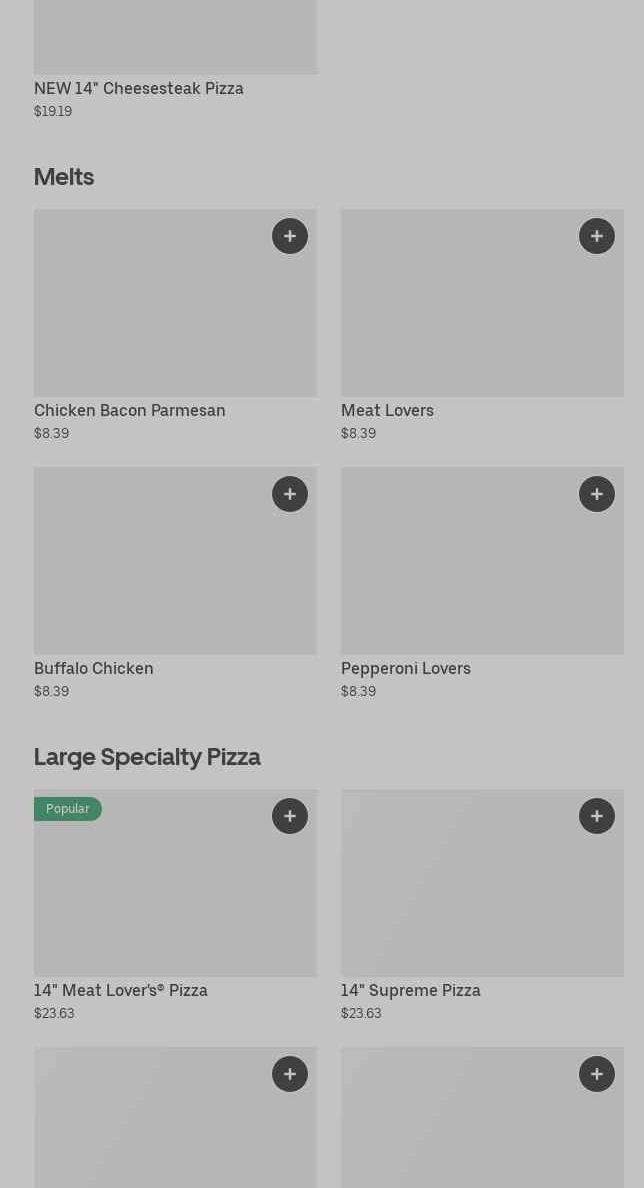
Task: Add Meat Lovers melt to cart
Action: [597, 236]
